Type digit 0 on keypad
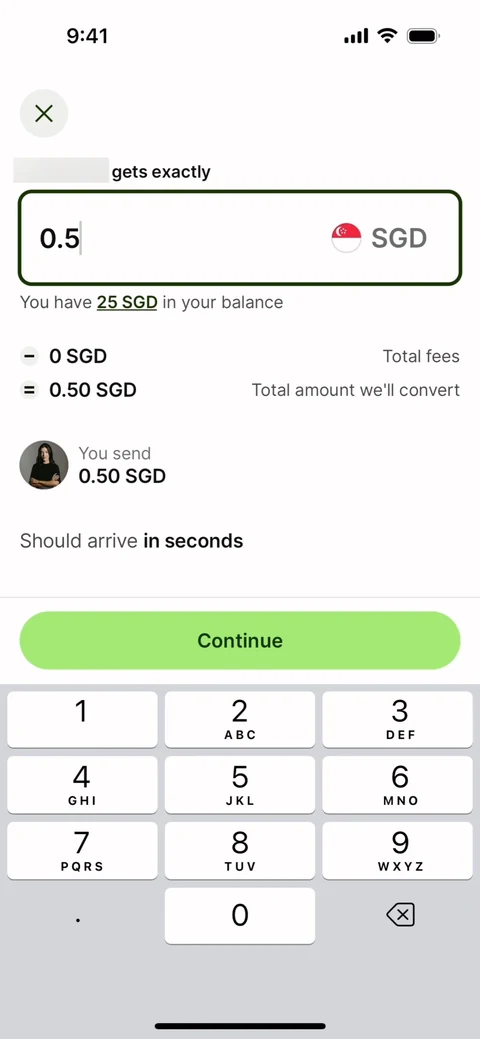Viewport: 480px width, 1039px height. click(x=239, y=916)
